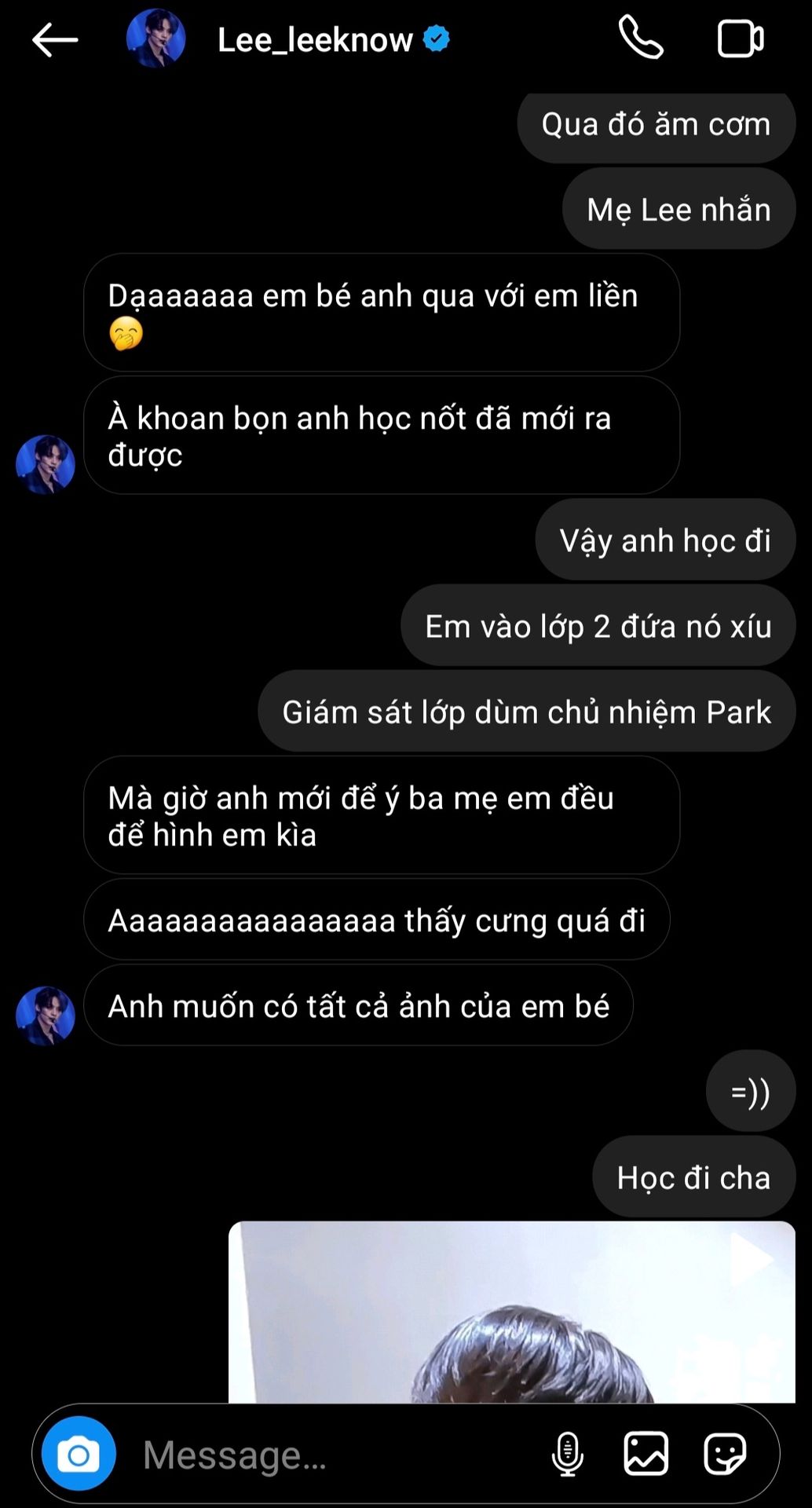Start a voice call with Lee_leeknow
This screenshot has width=812, height=1508.
(x=641, y=38)
